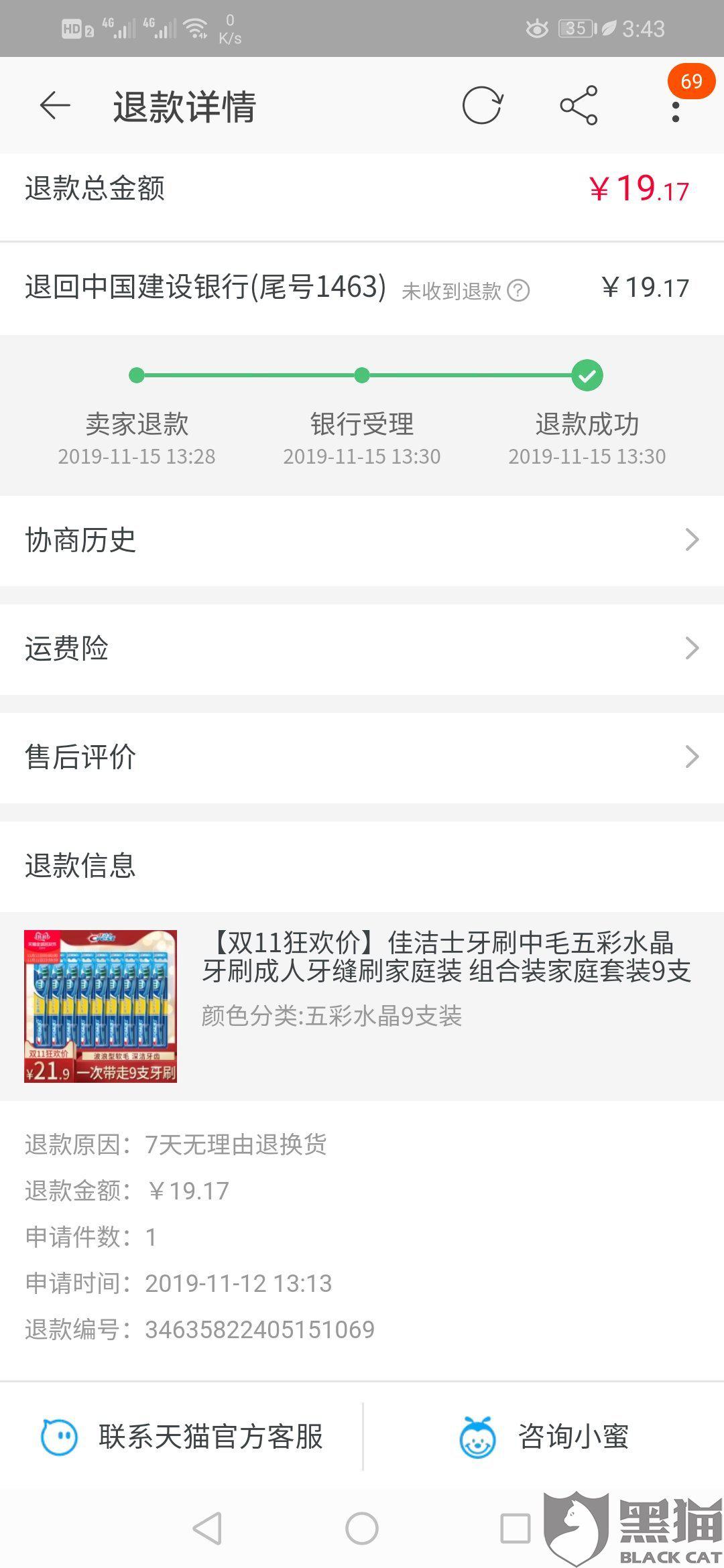Contact 联系天猫官方客服 support
Viewport: 724px width, 1568px height.
click(182, 1437)
